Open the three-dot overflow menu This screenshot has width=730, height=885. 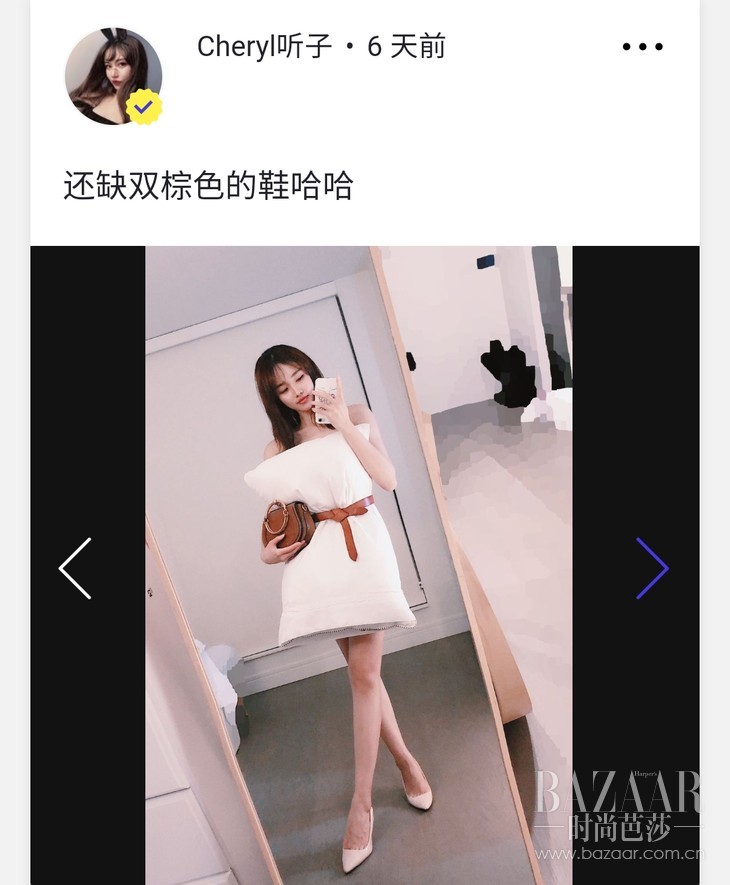click(642, 47)
